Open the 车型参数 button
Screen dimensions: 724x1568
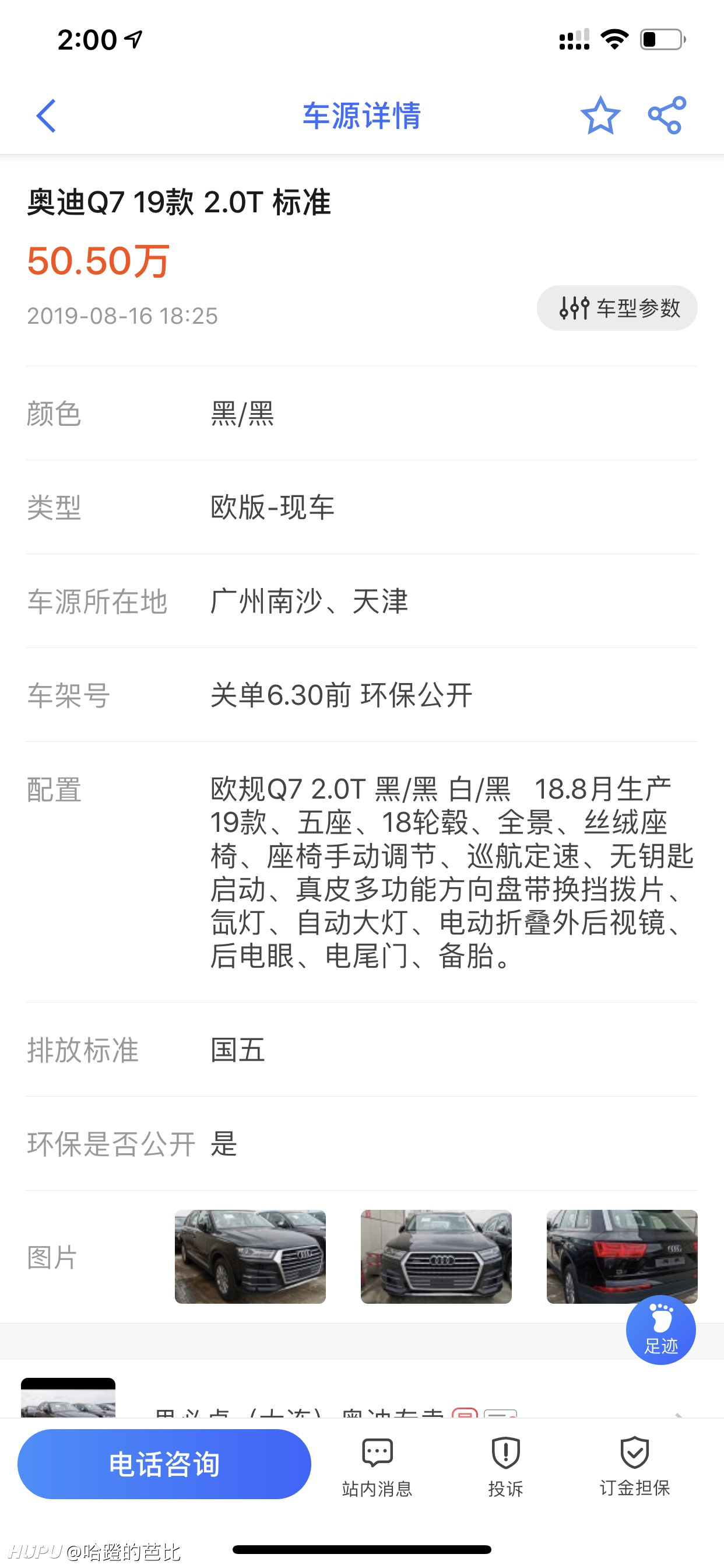[x=617, y=308]
